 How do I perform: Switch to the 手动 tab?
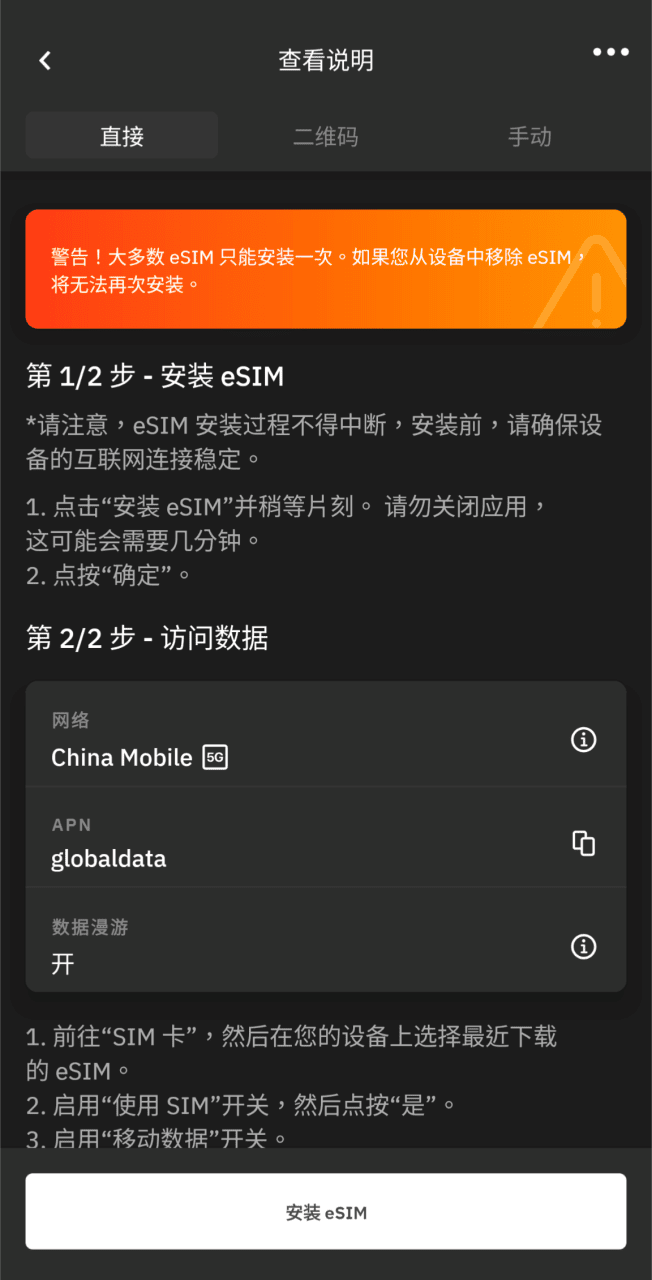[529, 136]
